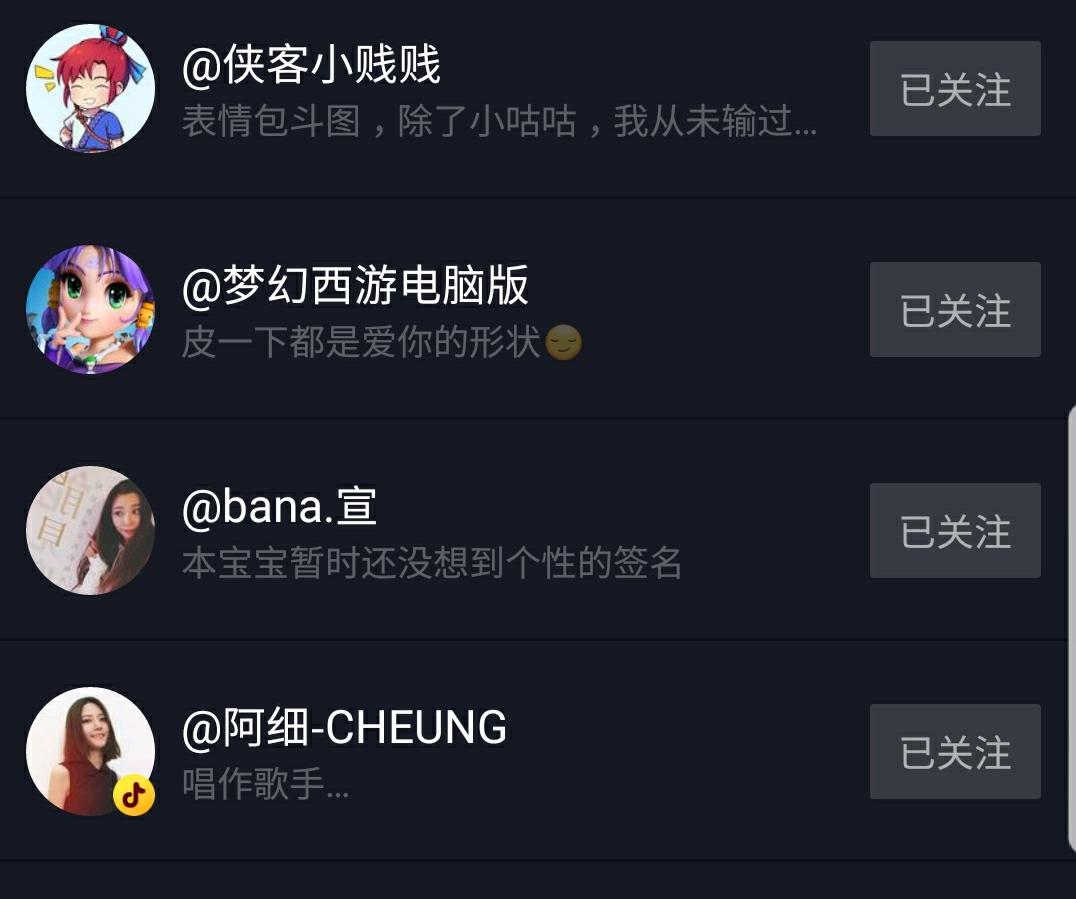Tap 已关注 next to 梦幻西游电脑版
This screenshot has width=1076, height=899.
coord(955,310)
